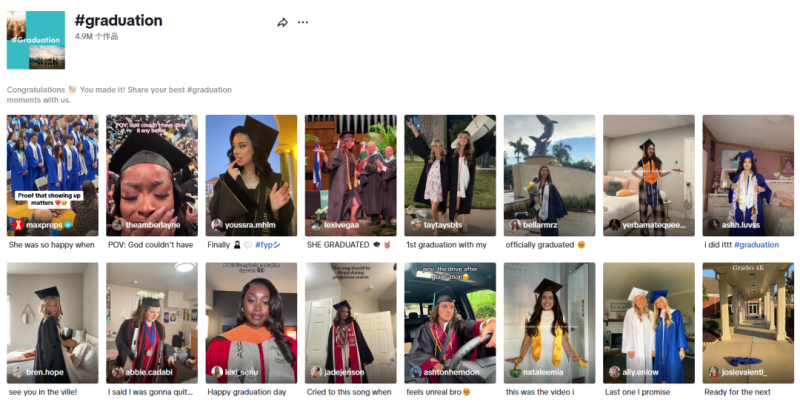Play jadejenson's Cried to this song video
The width and height of the screenshot is (800, 402).
(350, 320)
